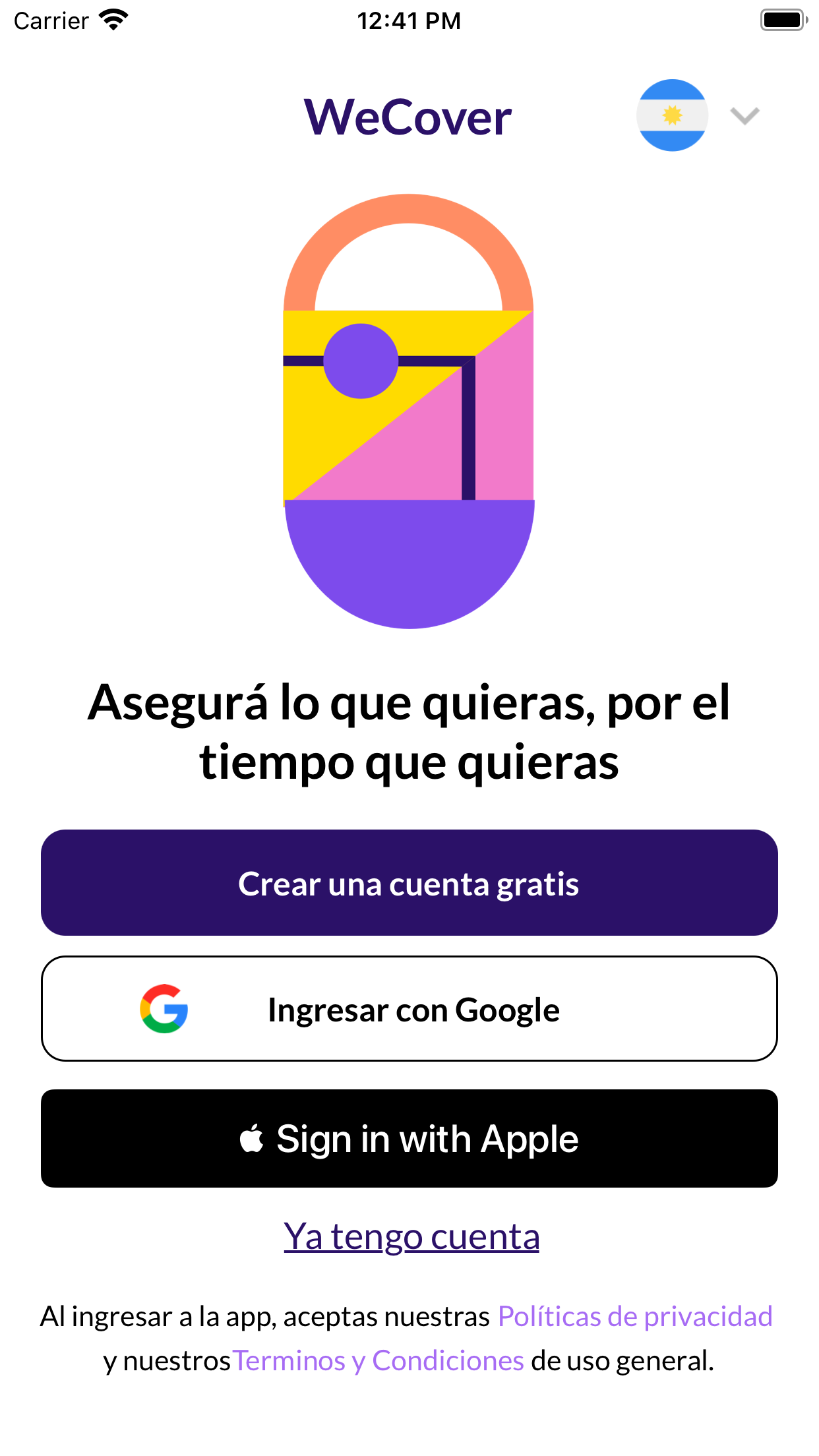Click the purple circle on the padlock graphic
The height and width of the screenshot is (1456, 819).
360,361
